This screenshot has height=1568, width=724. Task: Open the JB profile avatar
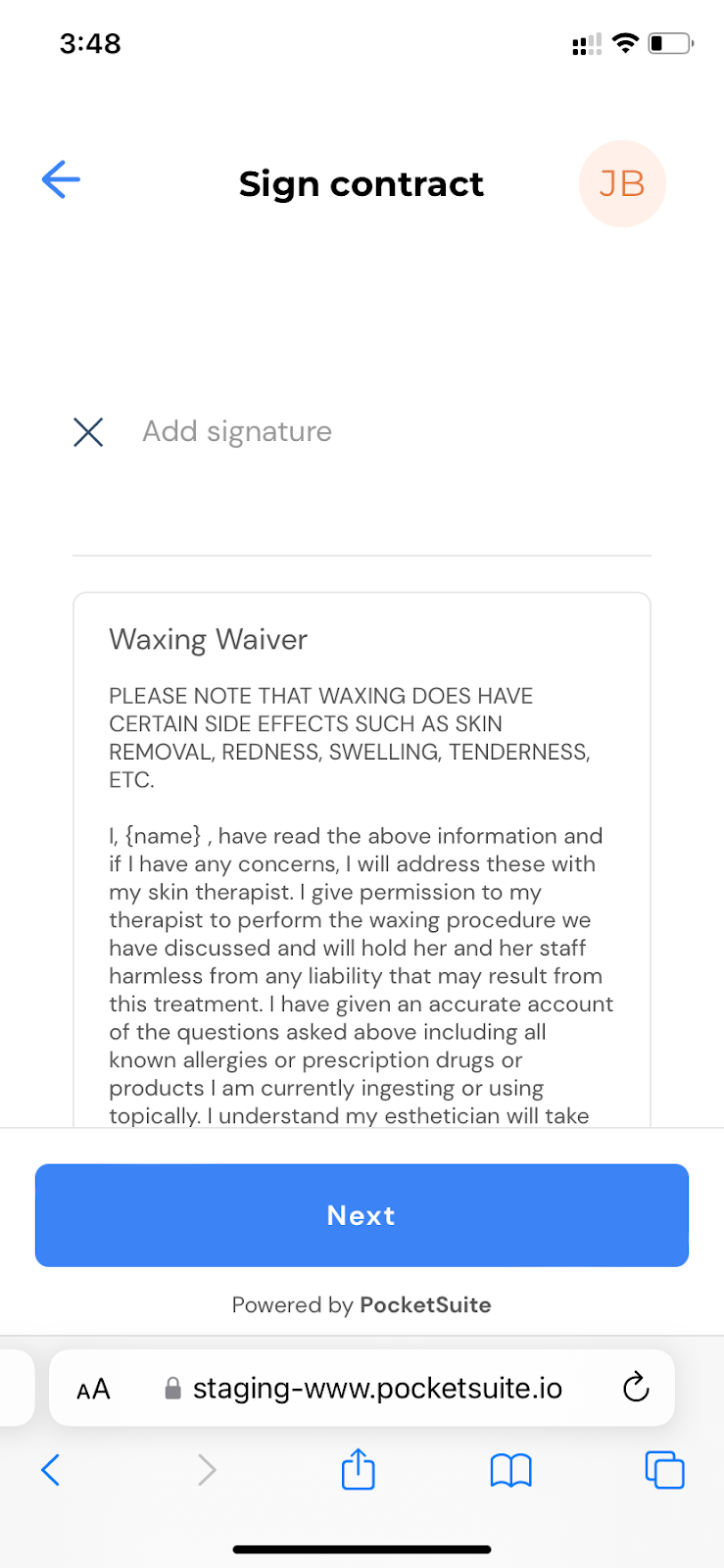622,183
